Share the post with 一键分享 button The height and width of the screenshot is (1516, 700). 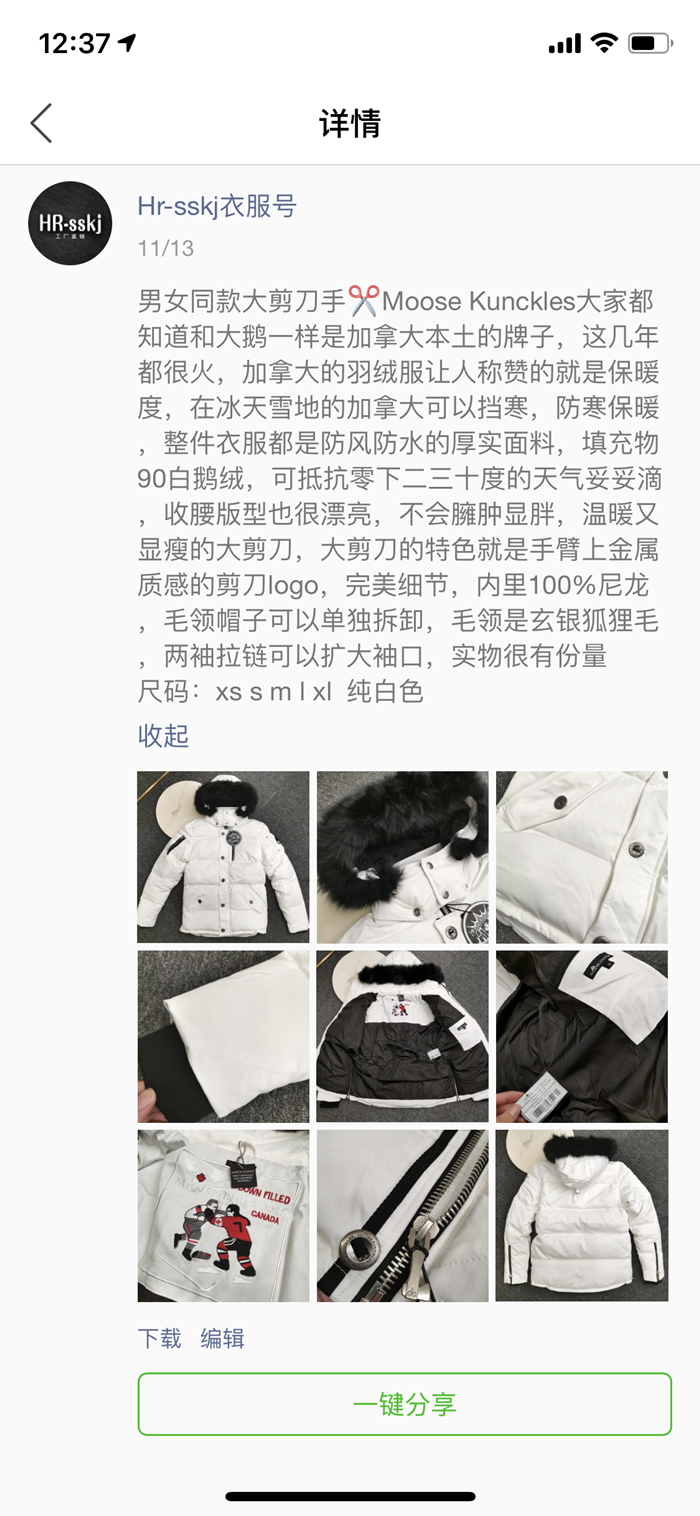pyautogui.click(x=404, y=1404)
